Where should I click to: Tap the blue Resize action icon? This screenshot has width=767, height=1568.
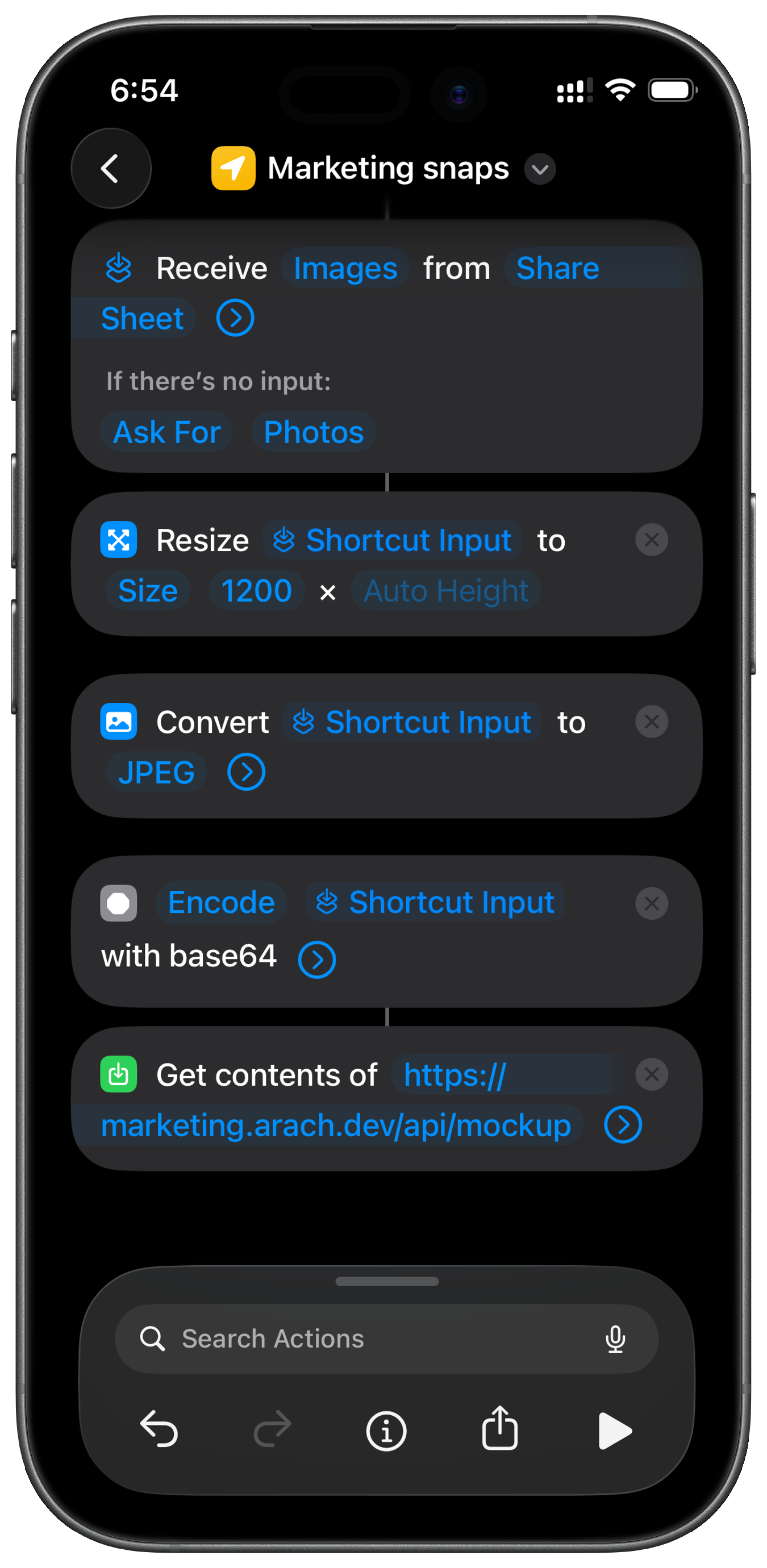pos(119,539)
